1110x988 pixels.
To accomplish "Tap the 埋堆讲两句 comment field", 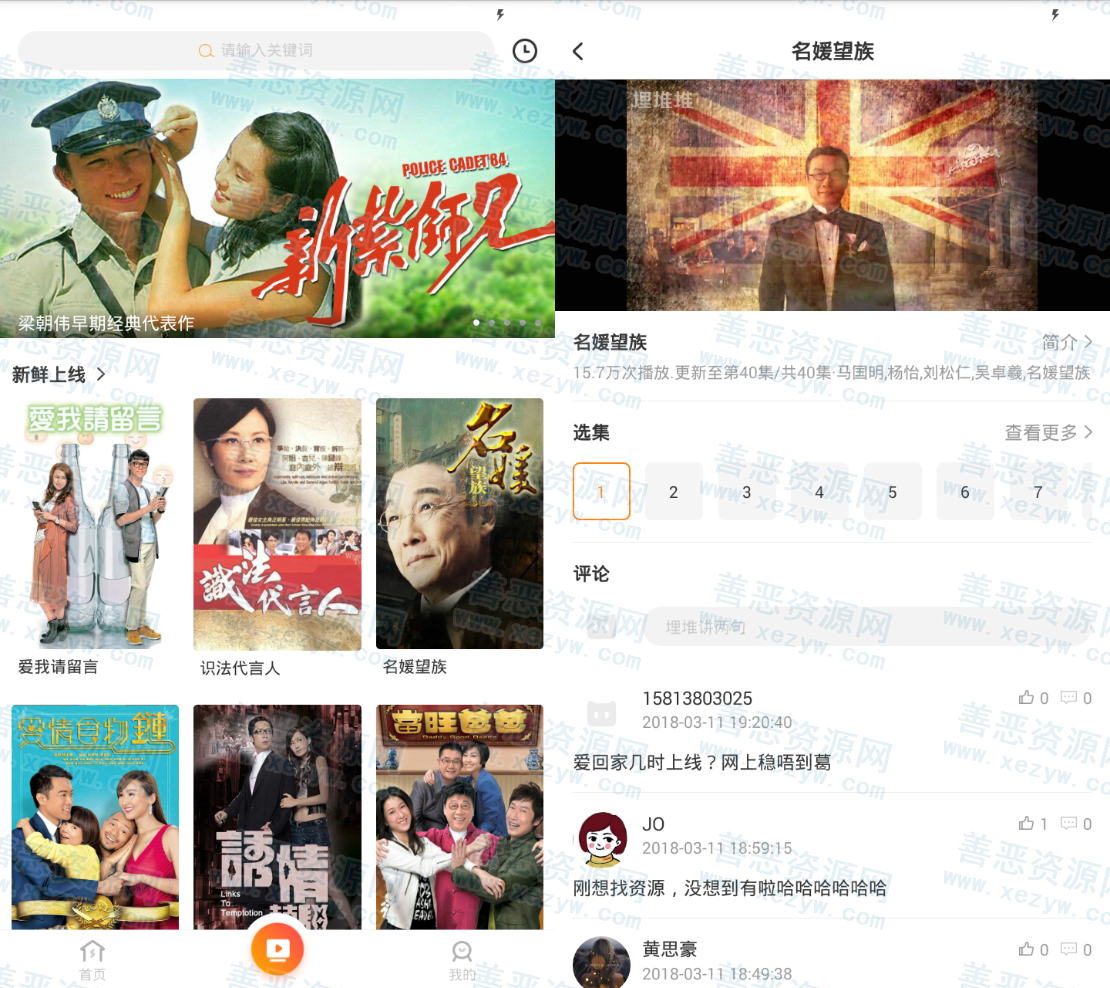I will pos(865,627).
